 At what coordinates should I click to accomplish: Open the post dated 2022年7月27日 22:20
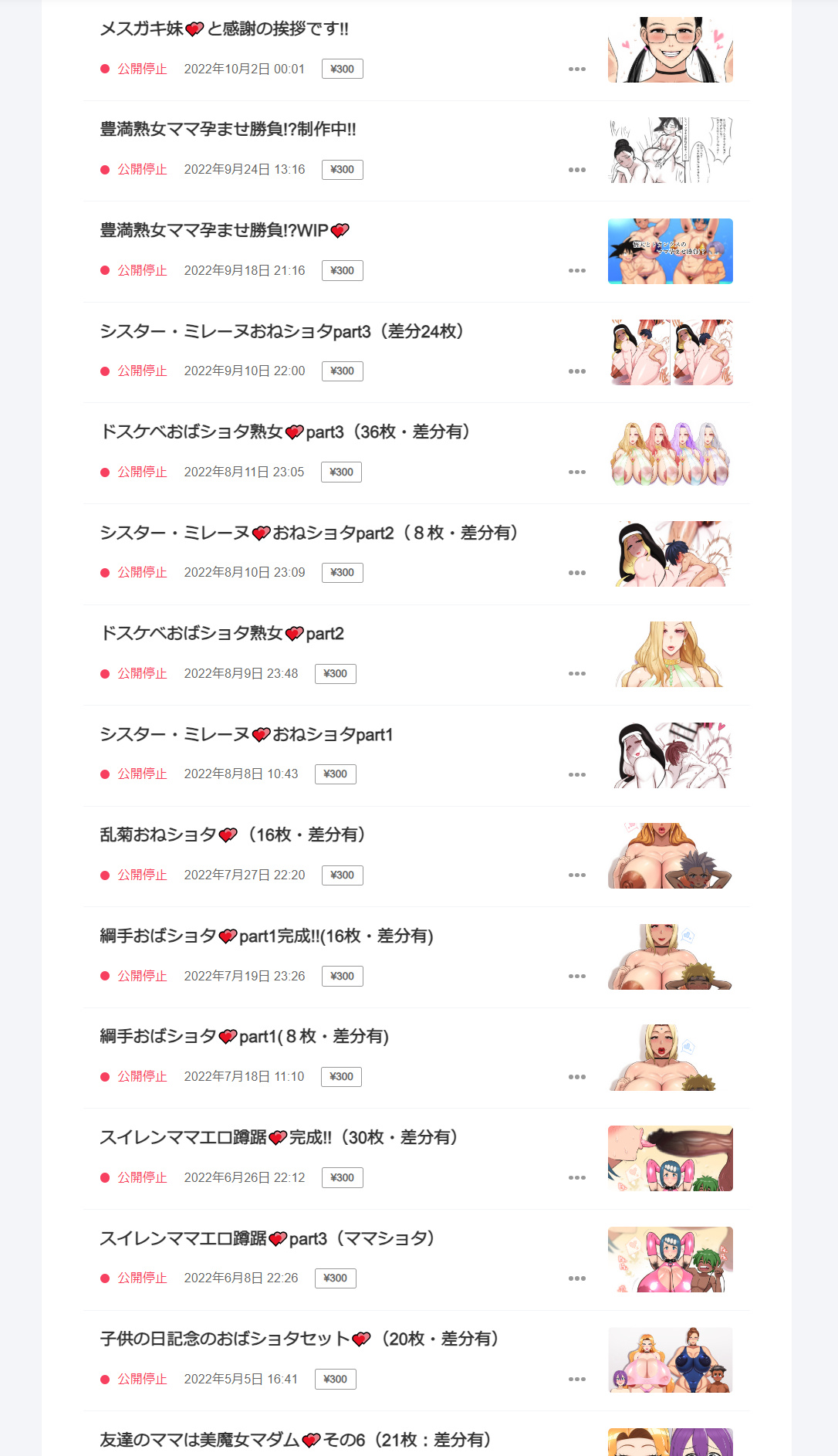[x=231, y=835]
